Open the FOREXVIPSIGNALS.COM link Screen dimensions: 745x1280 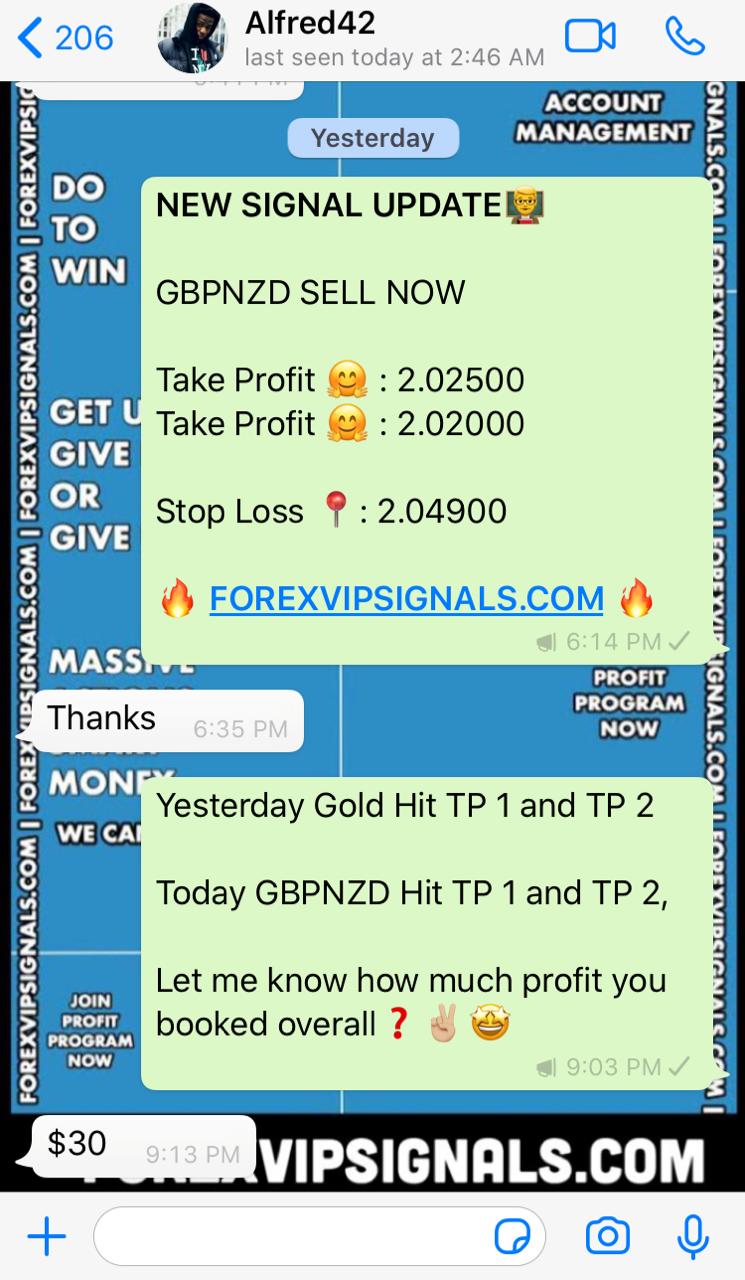(406, 598)
